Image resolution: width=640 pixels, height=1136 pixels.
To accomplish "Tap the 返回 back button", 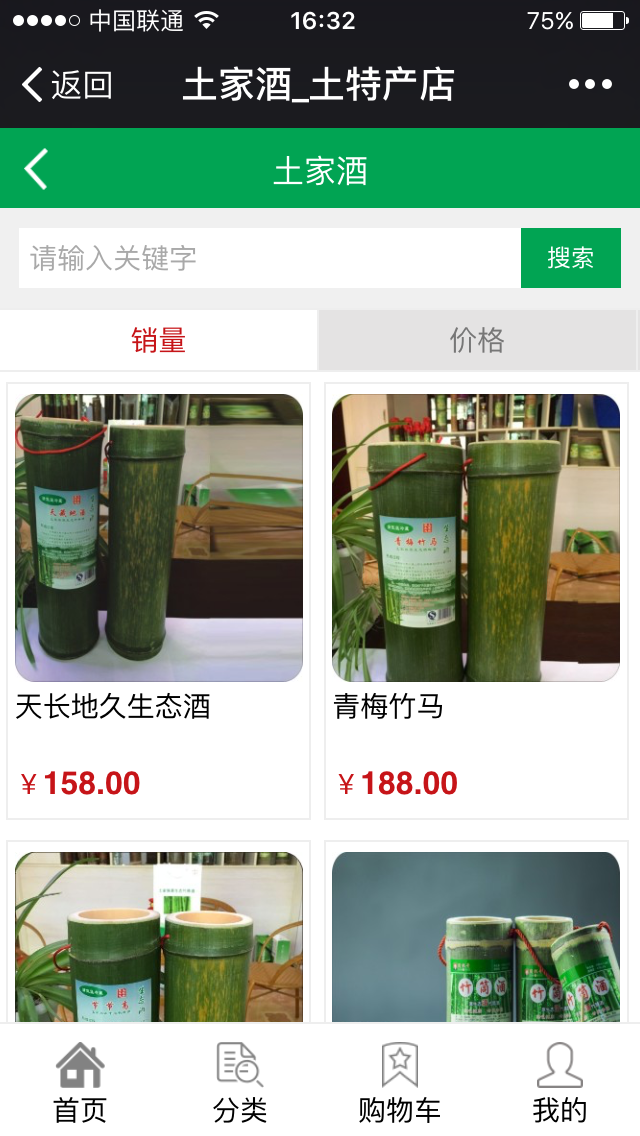I will [67, 85].
